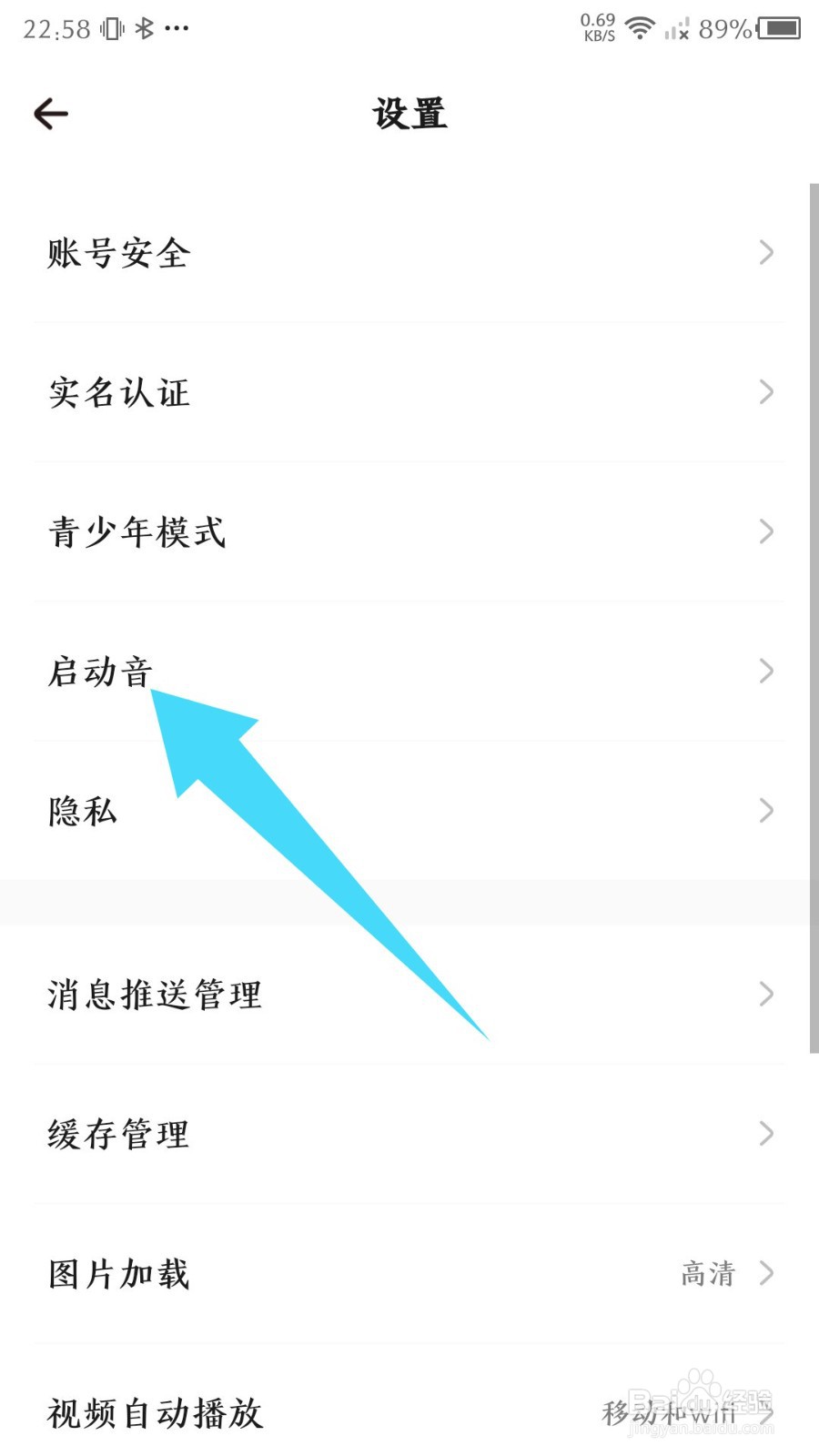819x1456 pixels.
Task: Open 视频自动播放 to change playback mode
Action: point(155,1413)
